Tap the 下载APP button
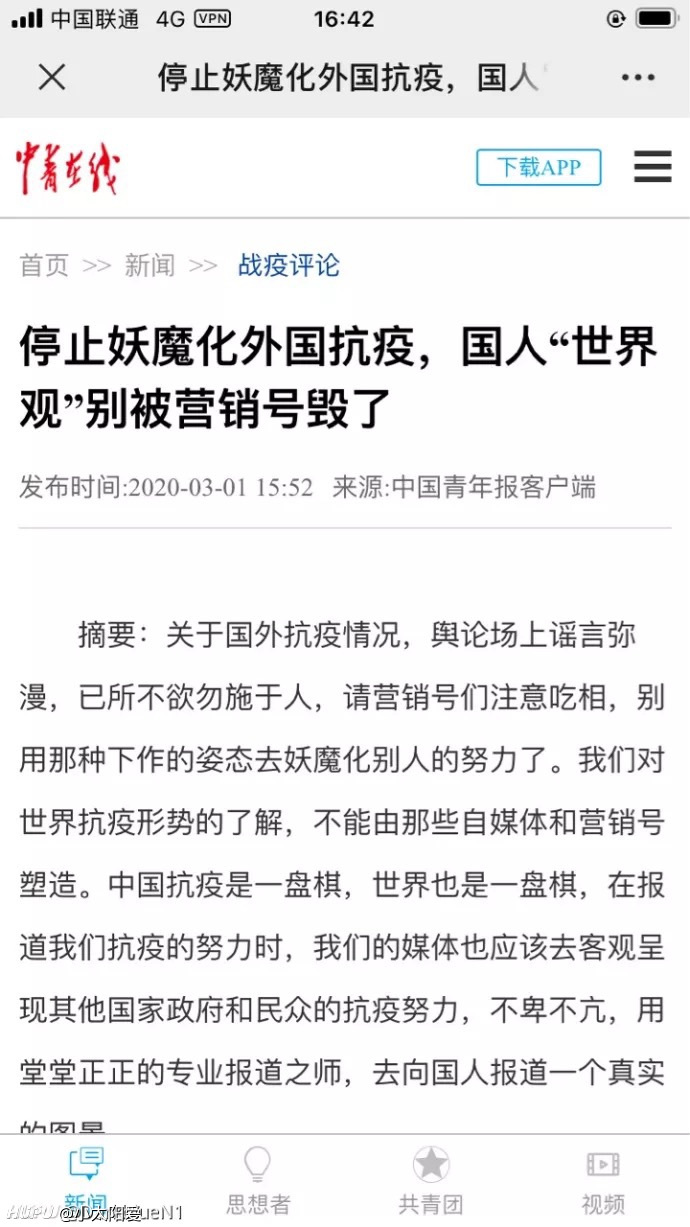The height and width of the screenshot is (1227, 690). click(539, 167)
